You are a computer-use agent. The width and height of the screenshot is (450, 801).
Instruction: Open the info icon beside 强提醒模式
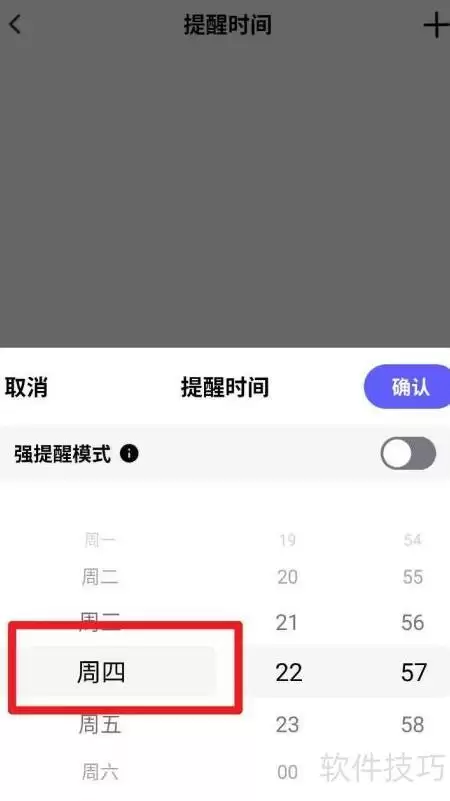pos(129,453)
